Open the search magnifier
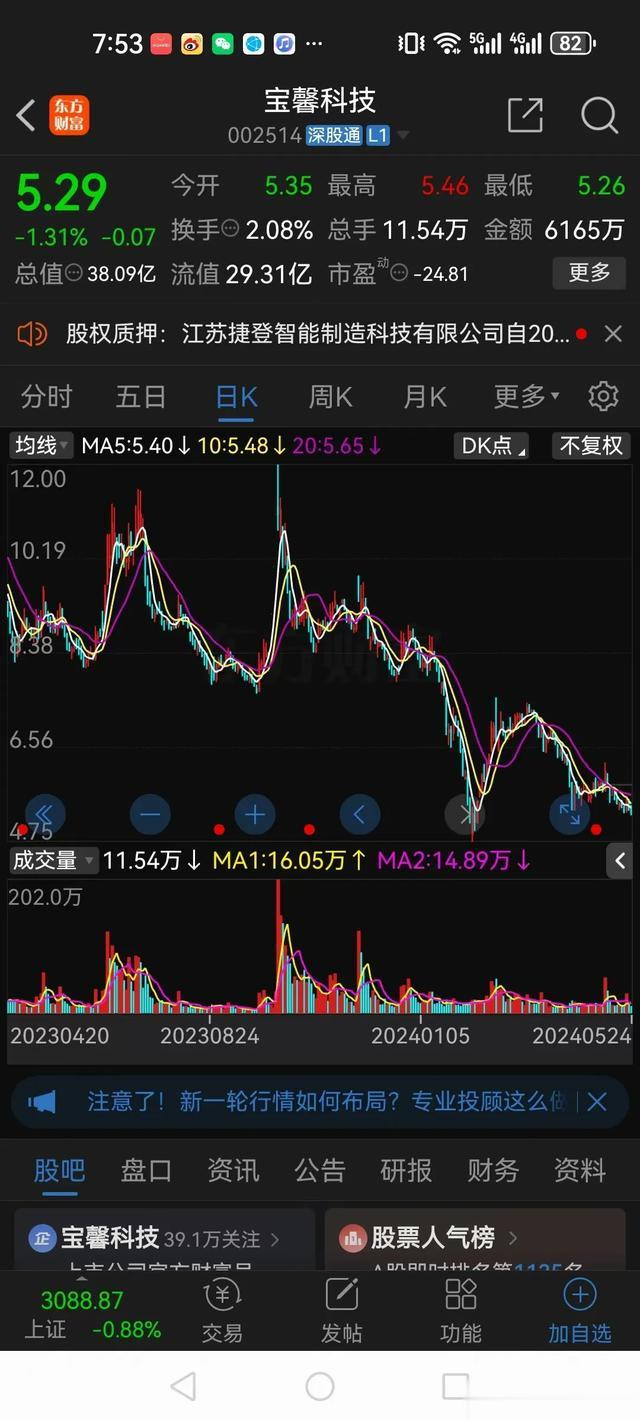The image size is (640, 1422). click(x=599, y=115)
